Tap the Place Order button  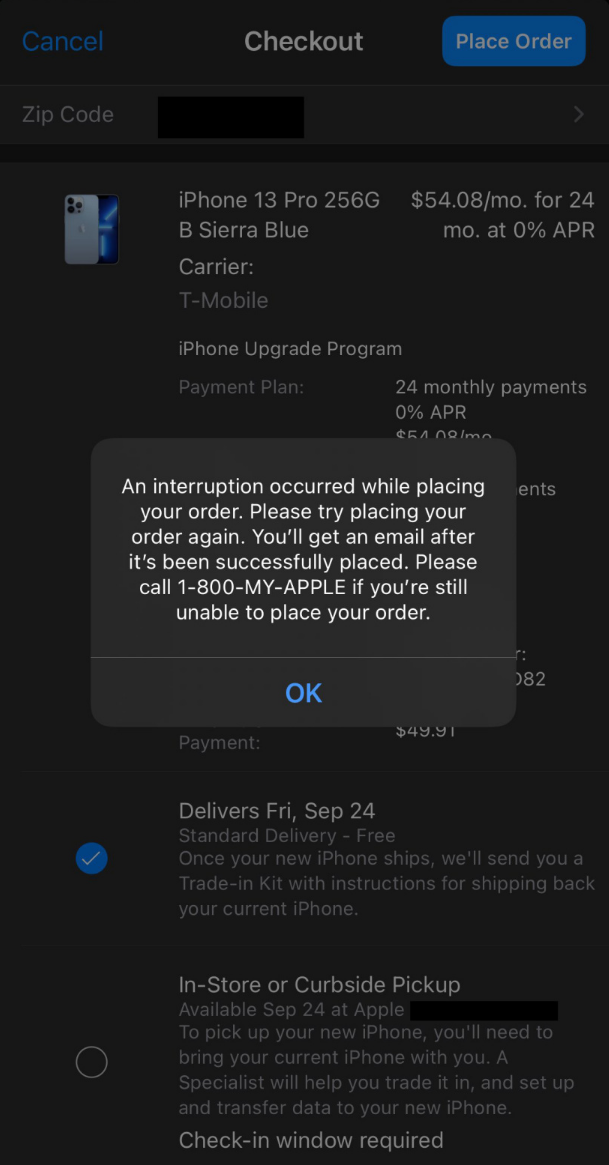coord(513,41)
